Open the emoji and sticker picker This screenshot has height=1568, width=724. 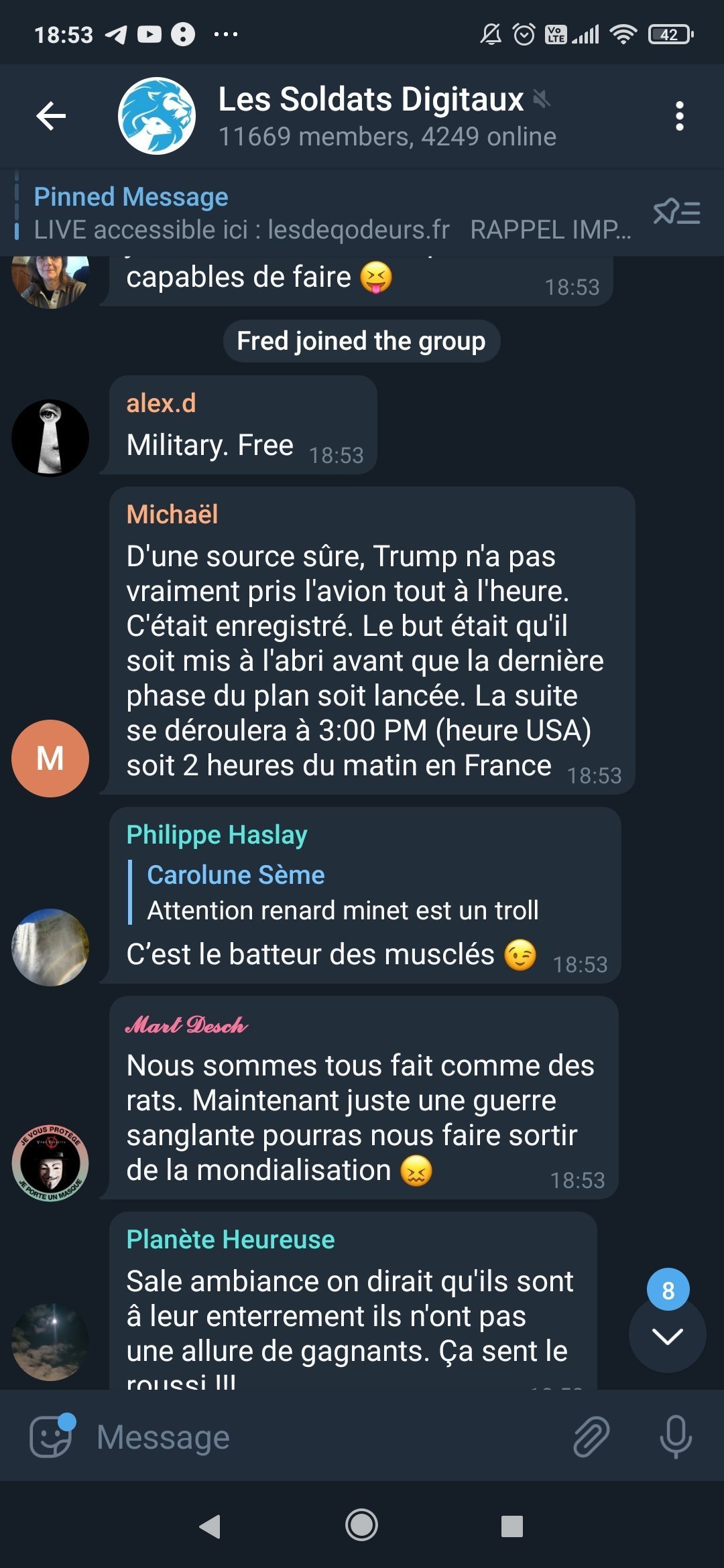click(x=51, y=1436)
